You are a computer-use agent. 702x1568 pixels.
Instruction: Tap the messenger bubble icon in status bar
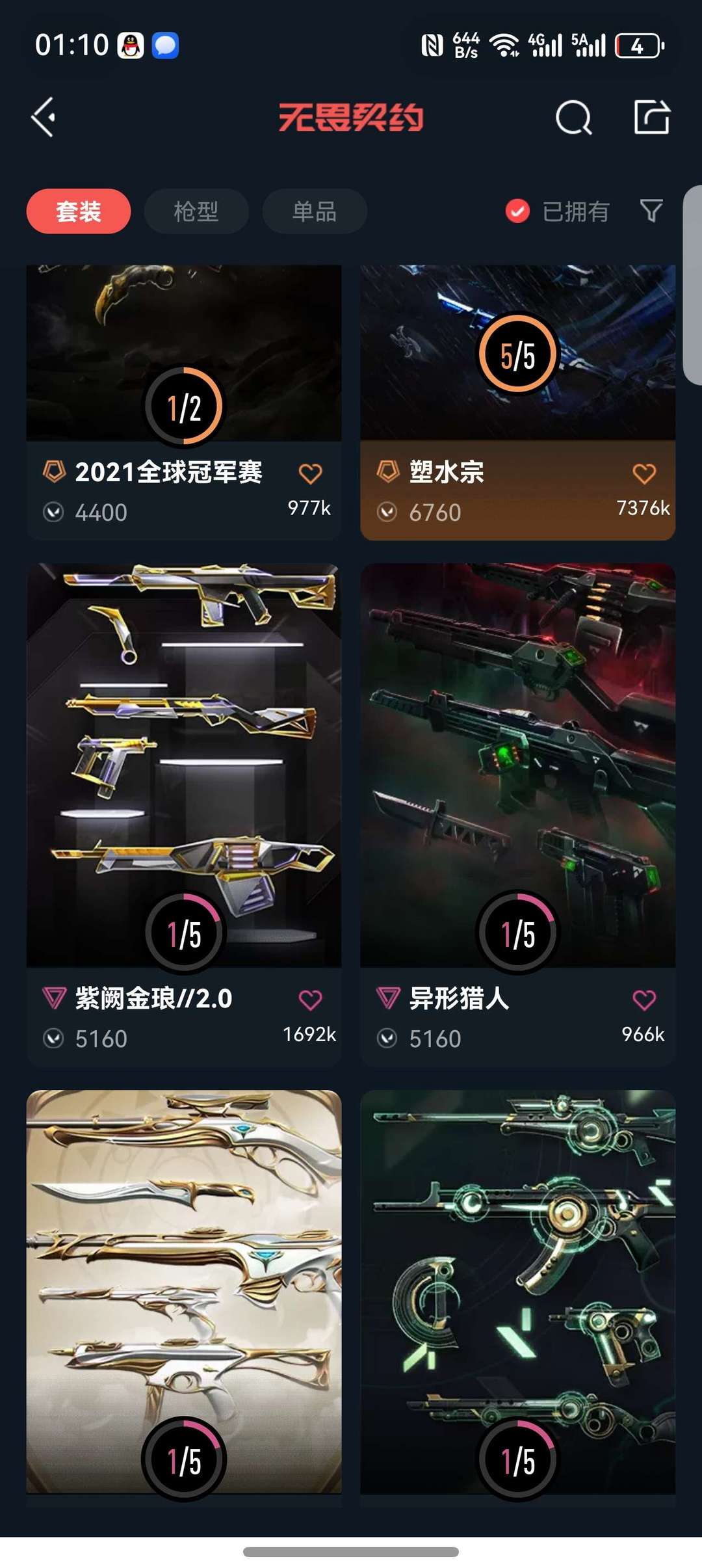pyautogui.click(x=166, y=46)
